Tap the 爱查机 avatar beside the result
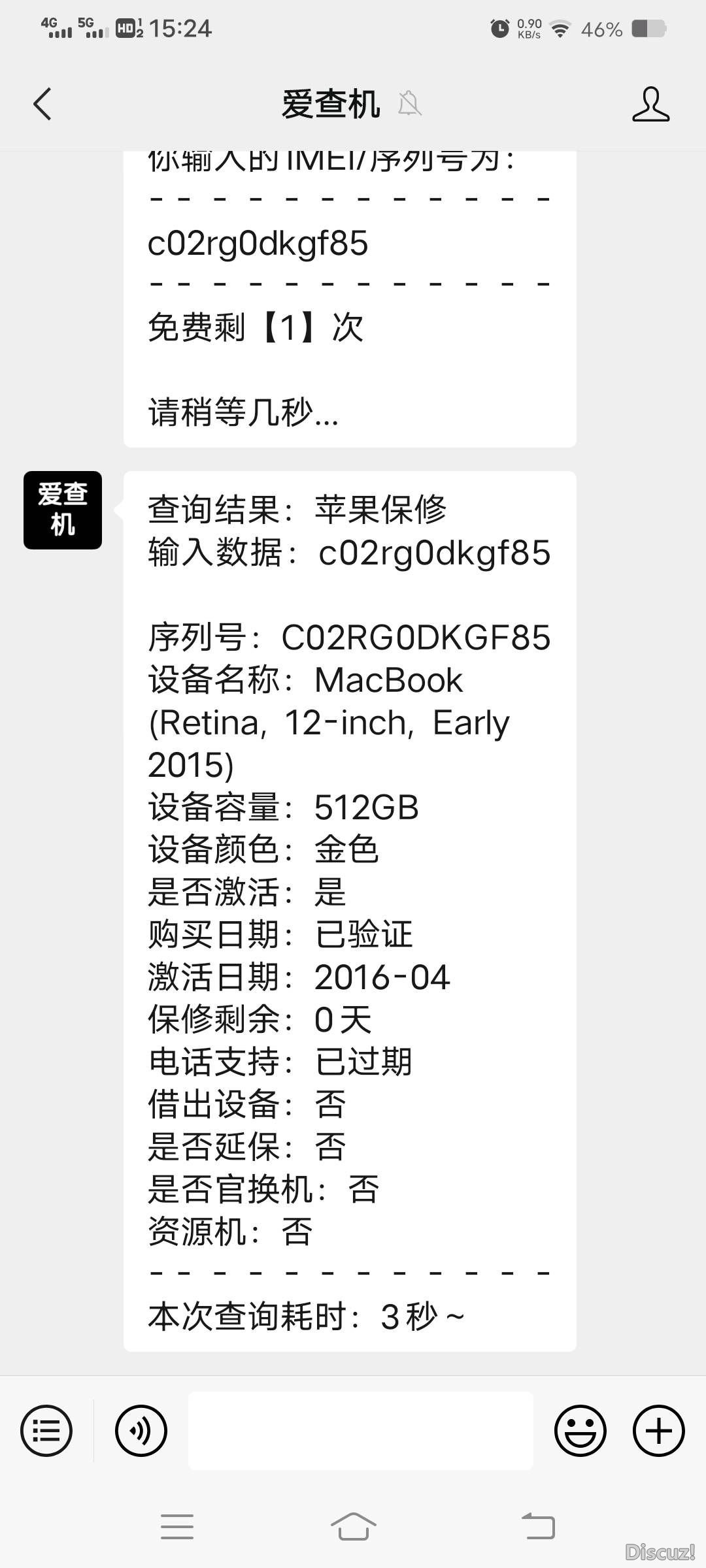This screenshot has height=1568, width=706. tap(63, 510)
